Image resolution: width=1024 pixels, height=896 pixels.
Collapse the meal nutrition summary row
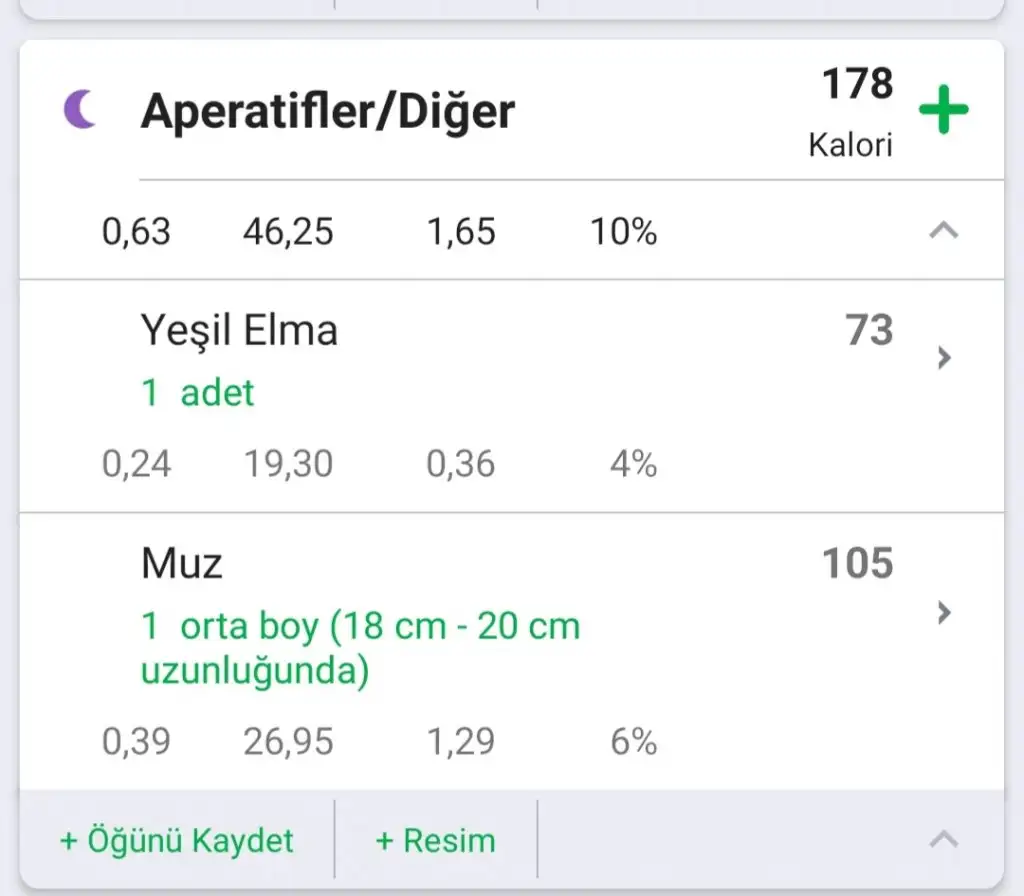pyautogui.click(x=943, y=232)
